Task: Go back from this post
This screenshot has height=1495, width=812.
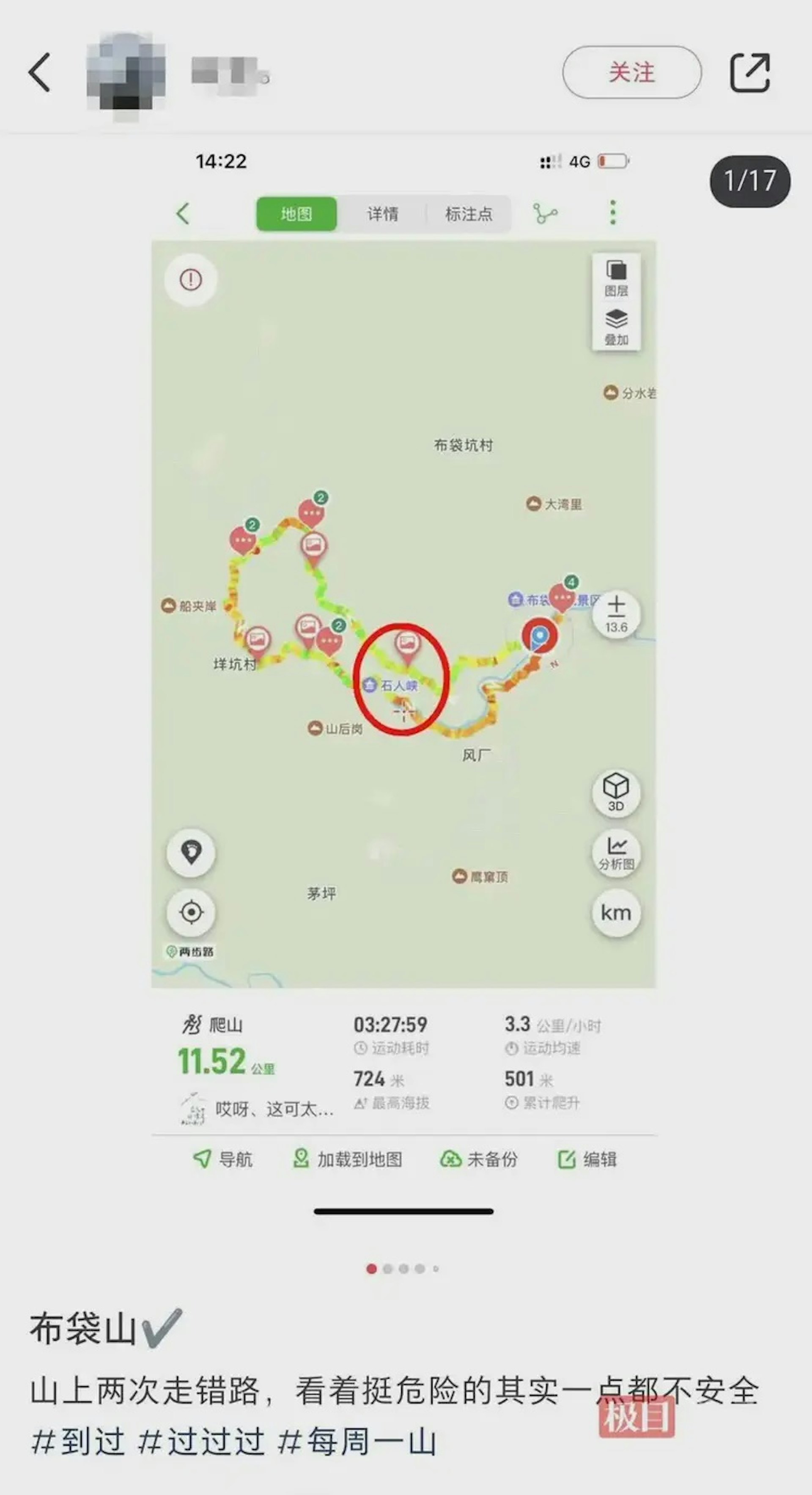Action: point(39,72)
